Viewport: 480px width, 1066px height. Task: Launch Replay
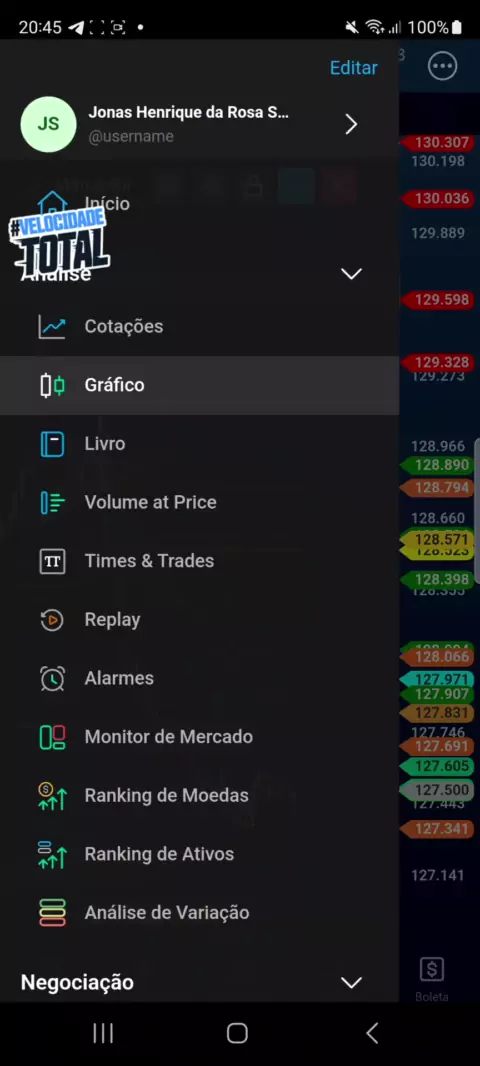199,619
